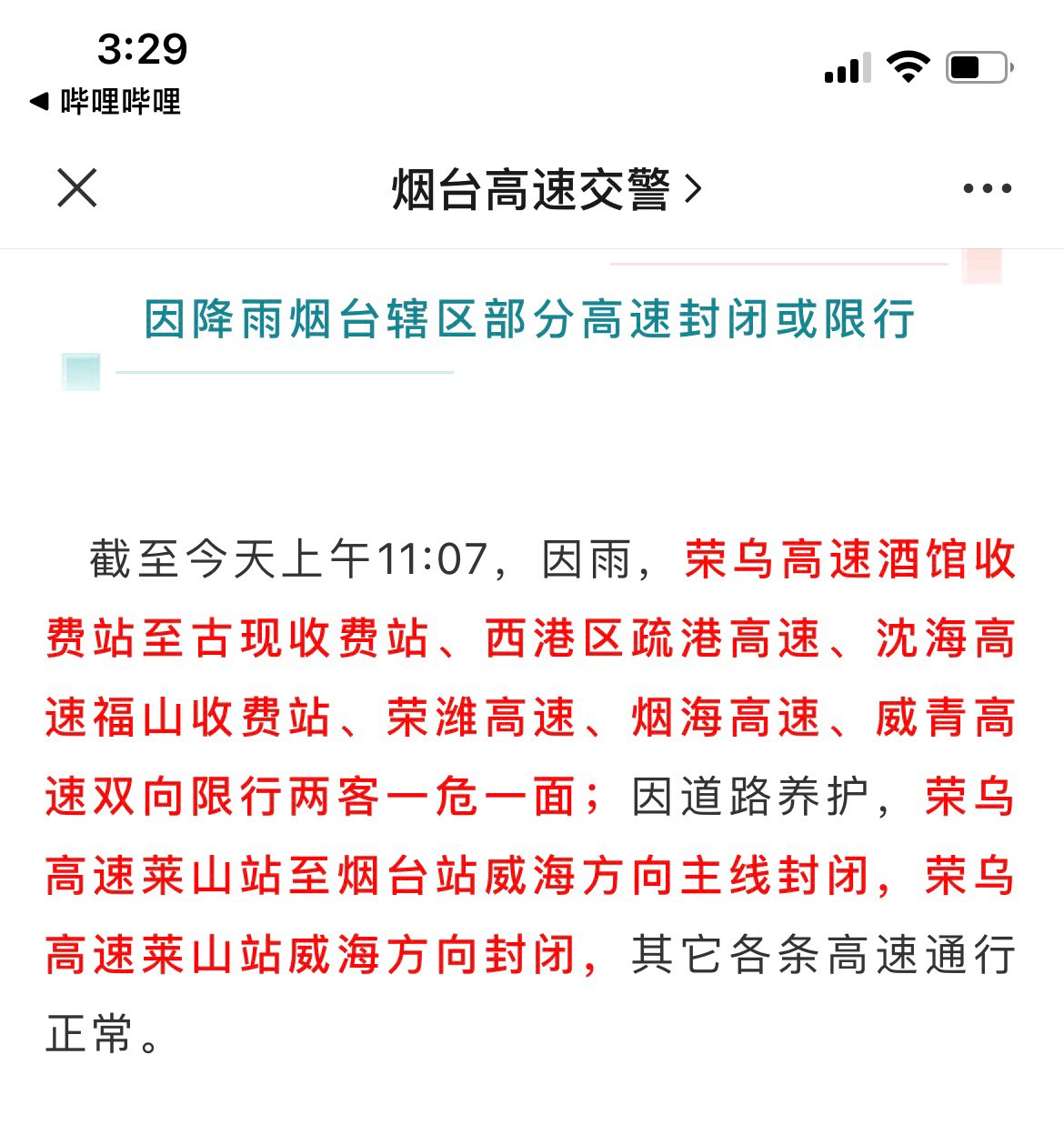Return to the 哔哩哔哩 app
Viewport: 1064px width, 1125px height.
(105, 101)
